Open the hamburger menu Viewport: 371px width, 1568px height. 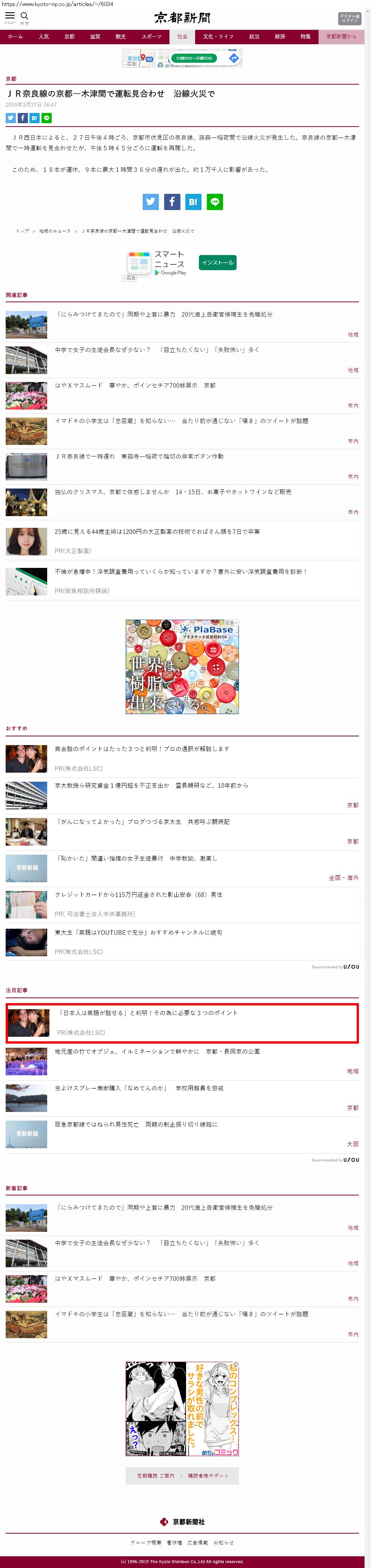(x=10, y=17)
